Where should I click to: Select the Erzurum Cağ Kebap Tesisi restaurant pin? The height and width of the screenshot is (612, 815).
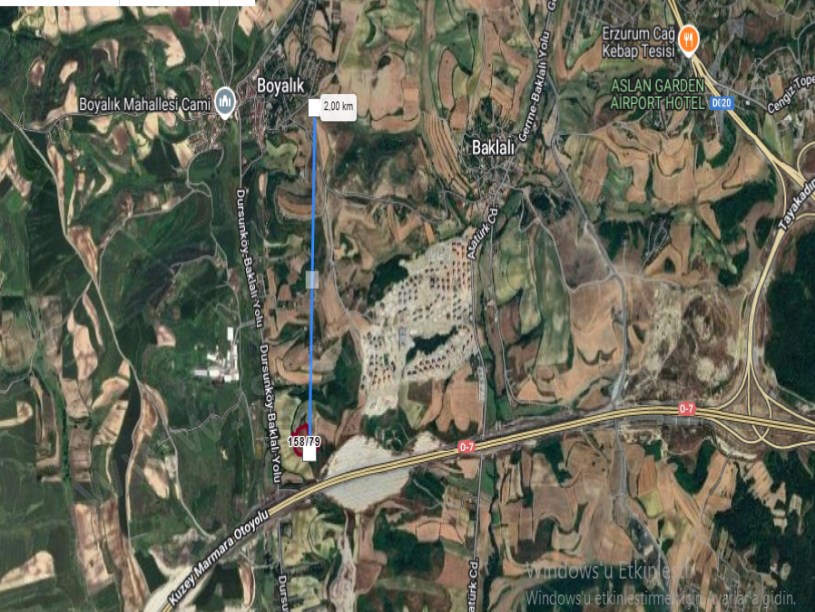pos(689,39)
